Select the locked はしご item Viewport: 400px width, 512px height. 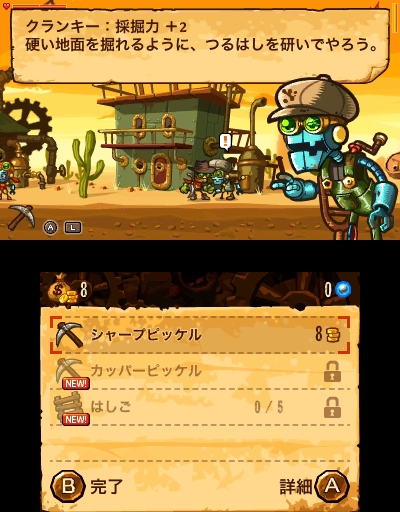click(200, 407)
